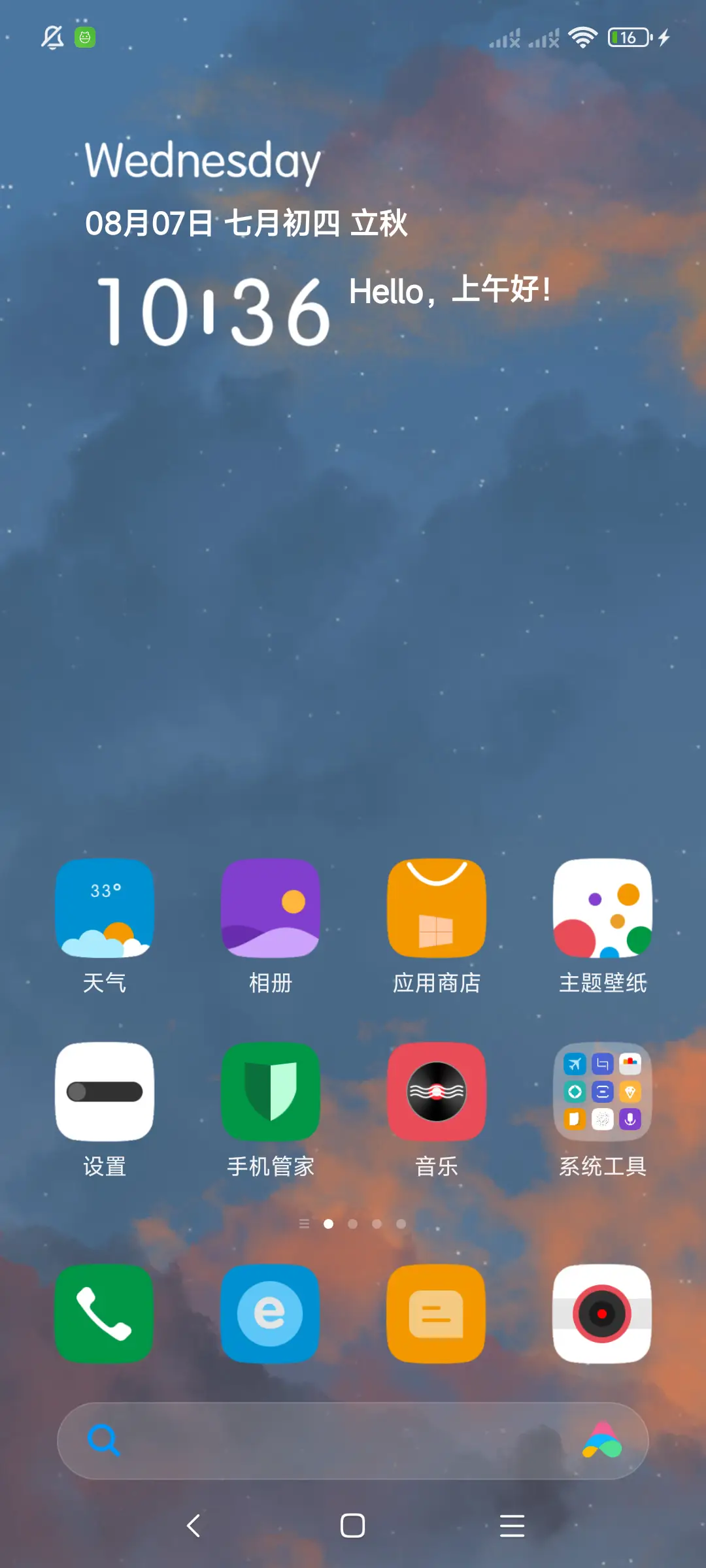Open the 相册 gallery app

pyautogui.click(x=271, y=908)
